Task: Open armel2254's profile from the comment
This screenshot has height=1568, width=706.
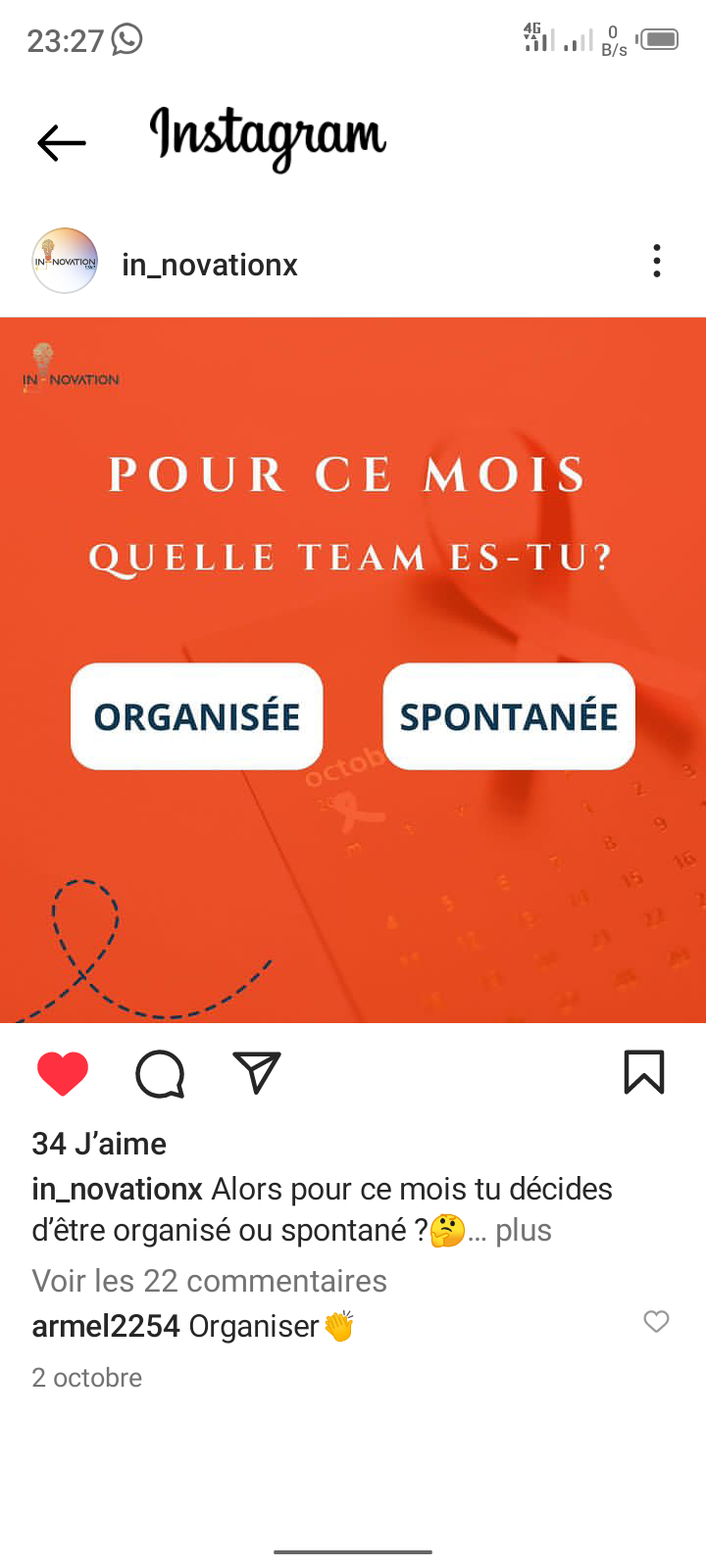Action: pyautogui.click(x=106, y=1326)
